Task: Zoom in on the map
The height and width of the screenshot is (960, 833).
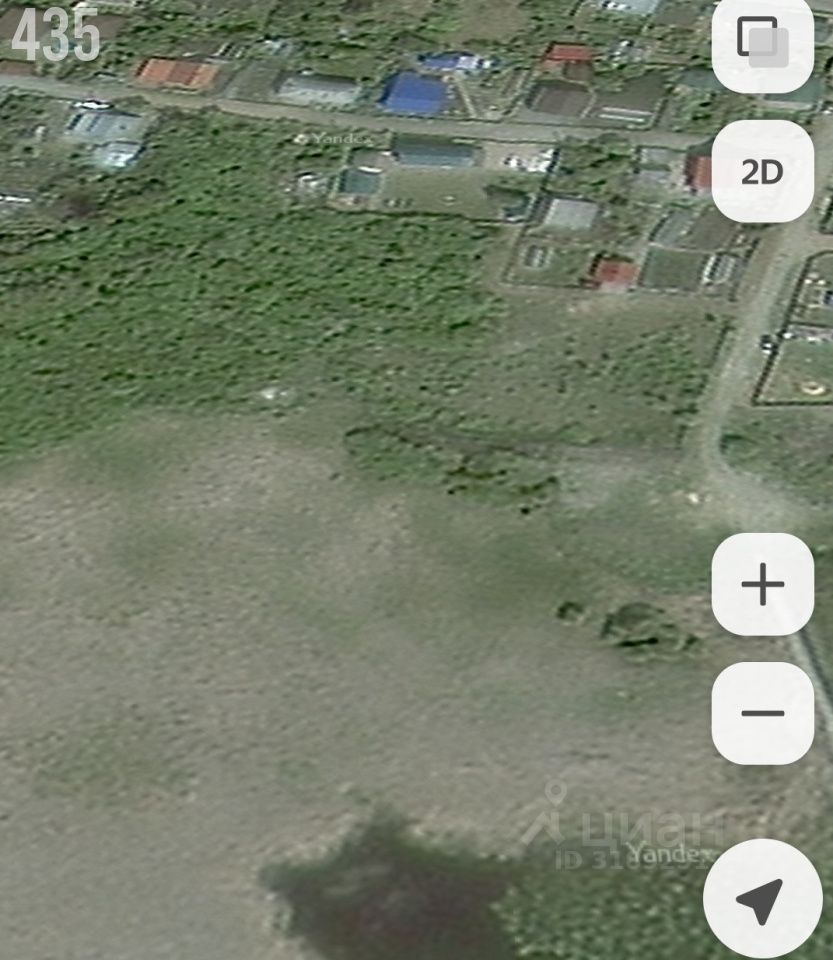Action: pyautogui.click(x=762, y=584)
